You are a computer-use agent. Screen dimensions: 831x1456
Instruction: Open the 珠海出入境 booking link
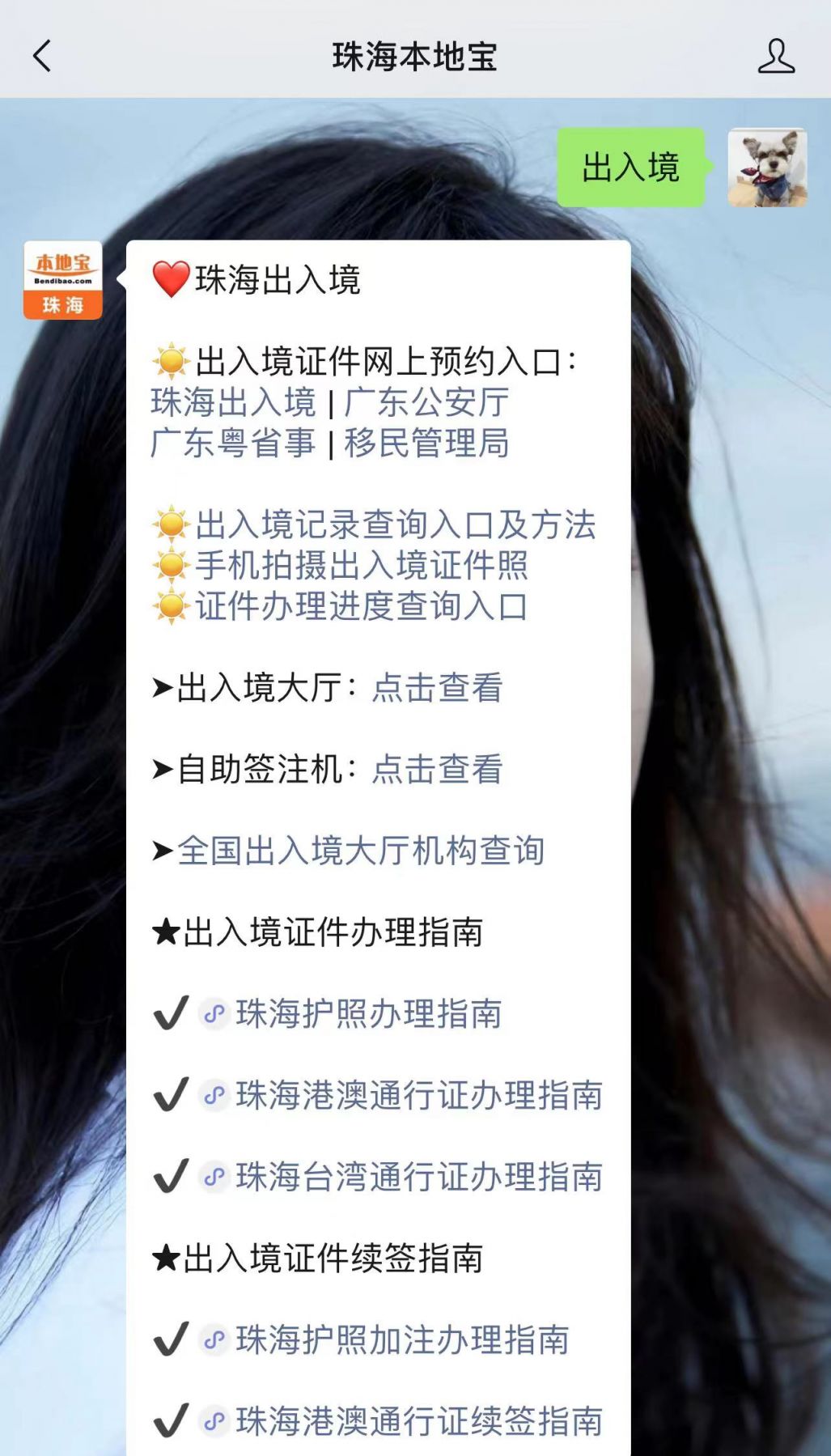click(x=233, y=402)
